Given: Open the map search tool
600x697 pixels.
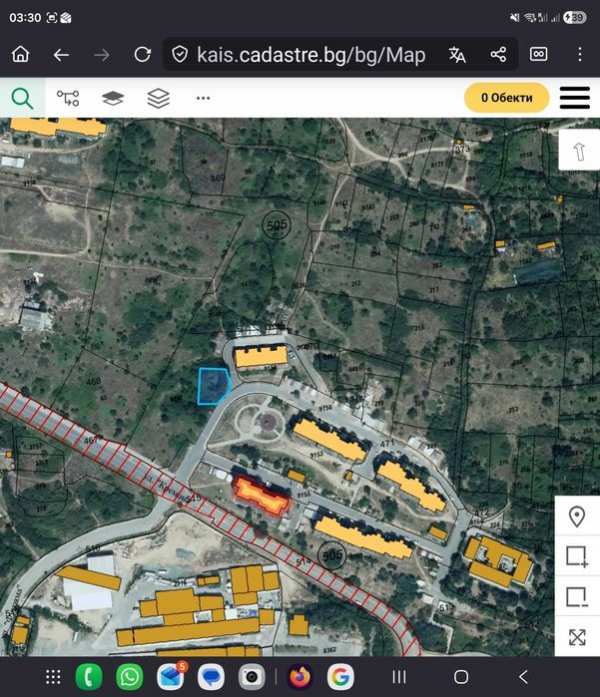Looking at the screenshot, I should pos(22,98).
